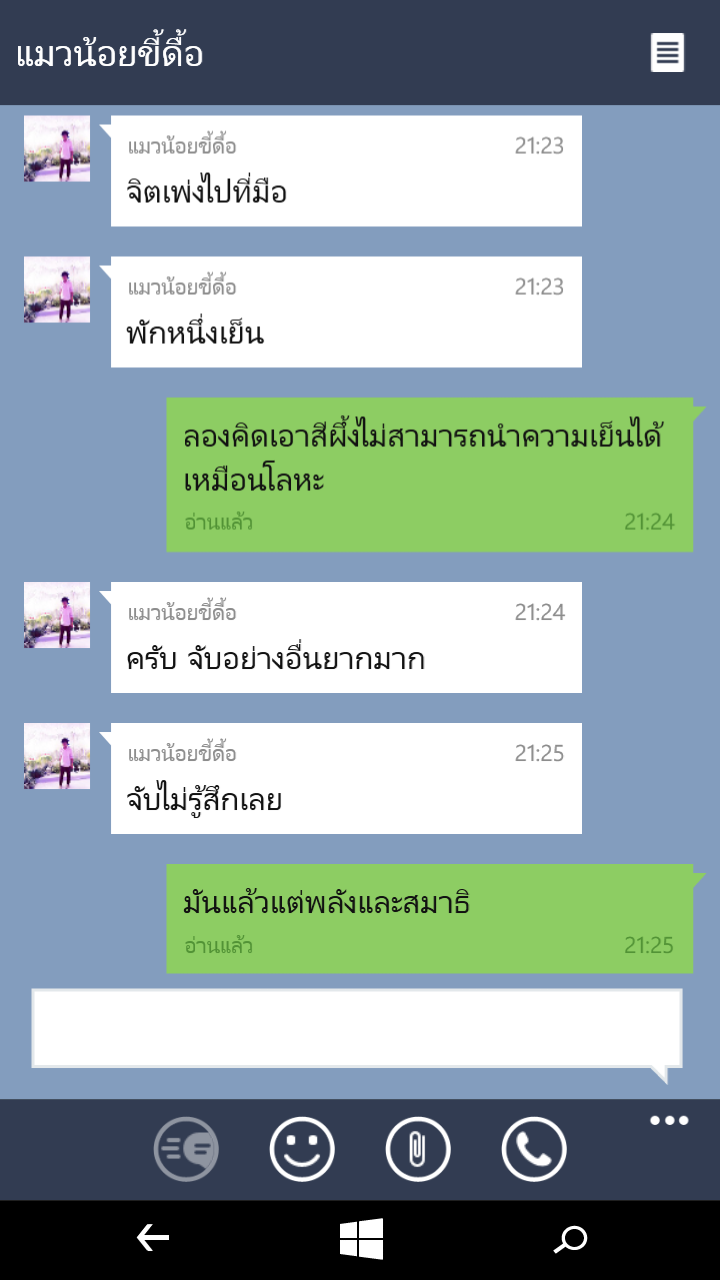The width and height of the screenshot is (720, 1280).
Task: Open the emoji and sticker picker
Action: pyautogui.click(x=302, y=1149)
